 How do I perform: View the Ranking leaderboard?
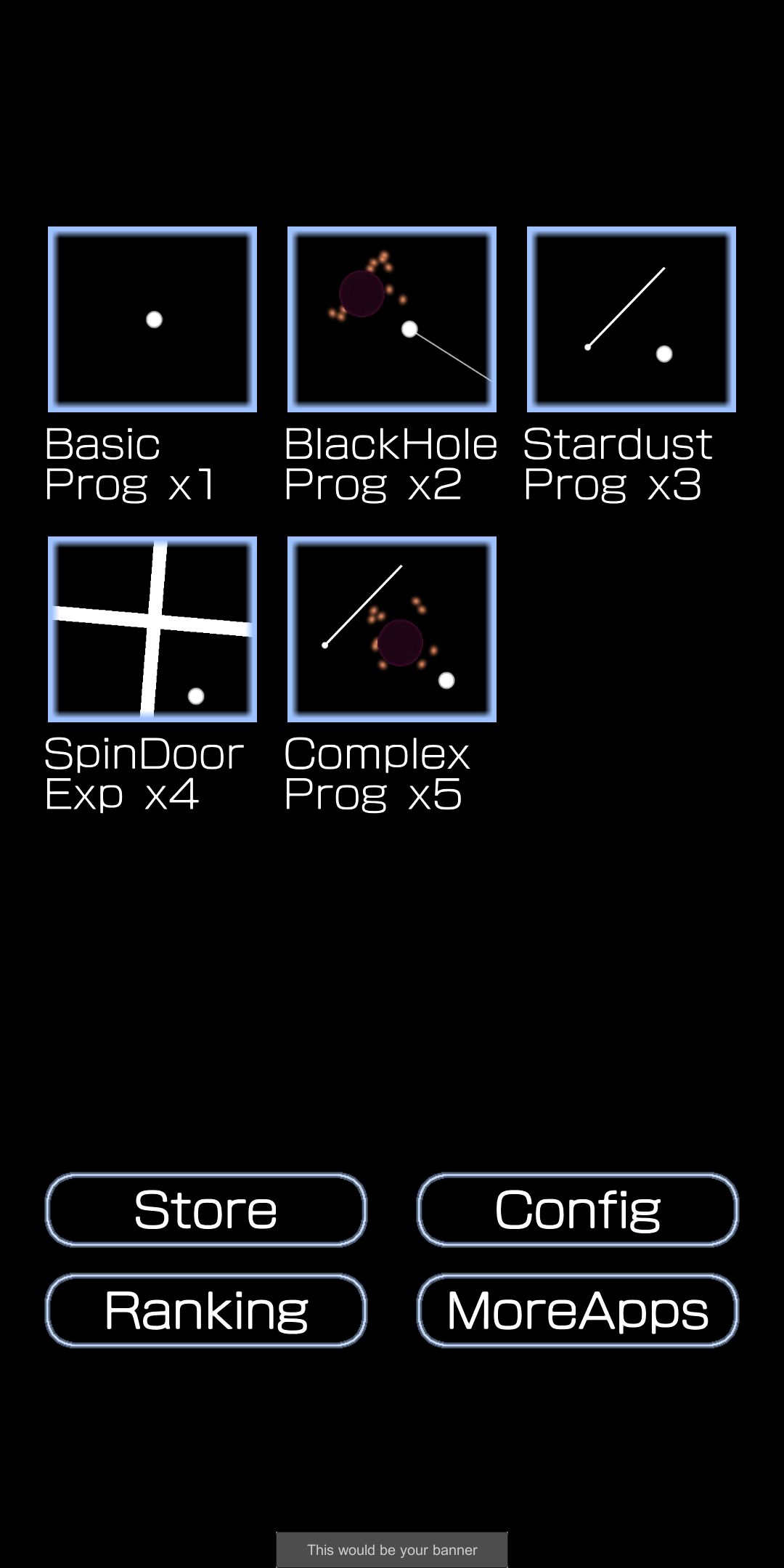(206, 1310)
